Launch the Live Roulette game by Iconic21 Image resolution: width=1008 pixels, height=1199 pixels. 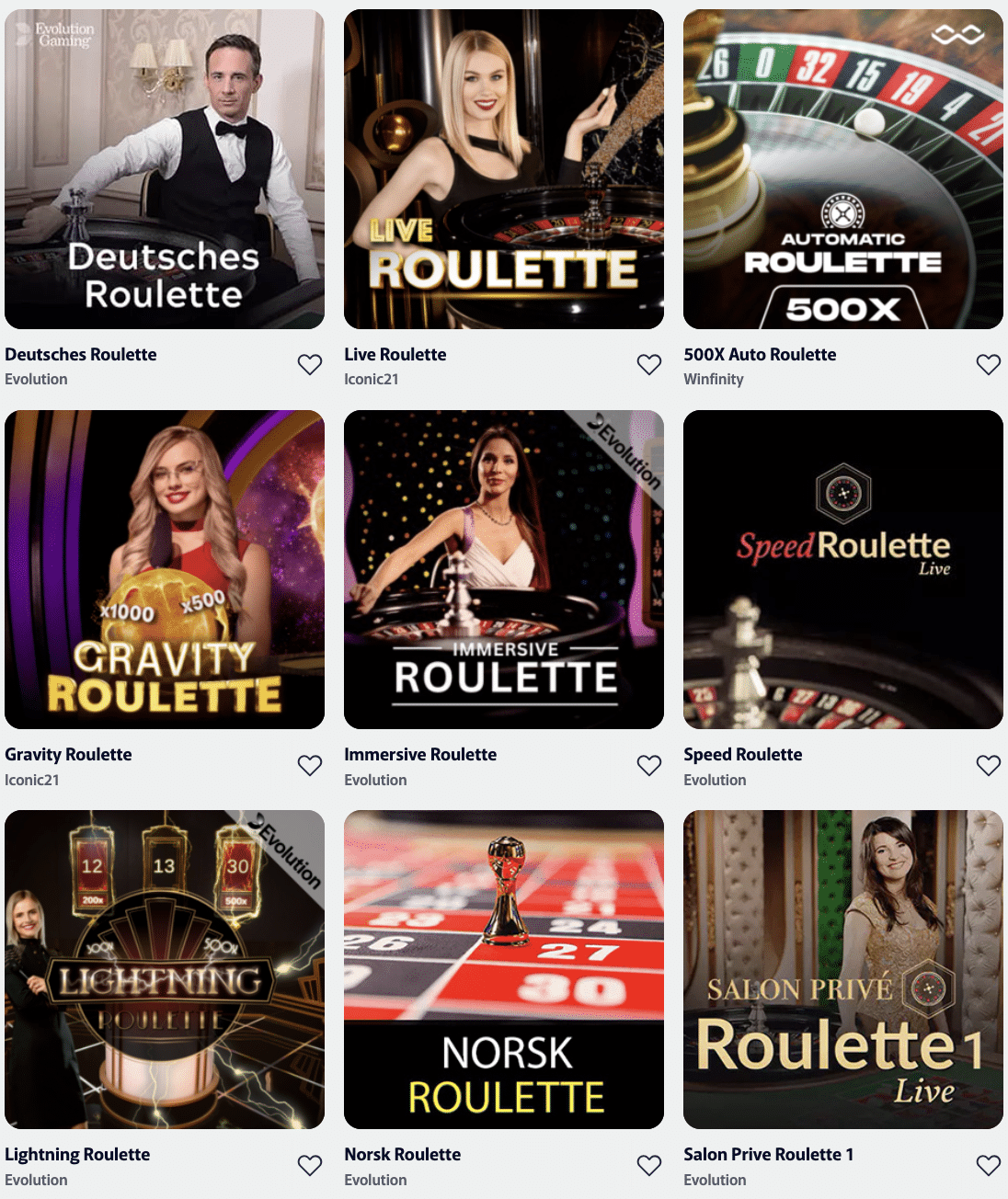point(504,169)
